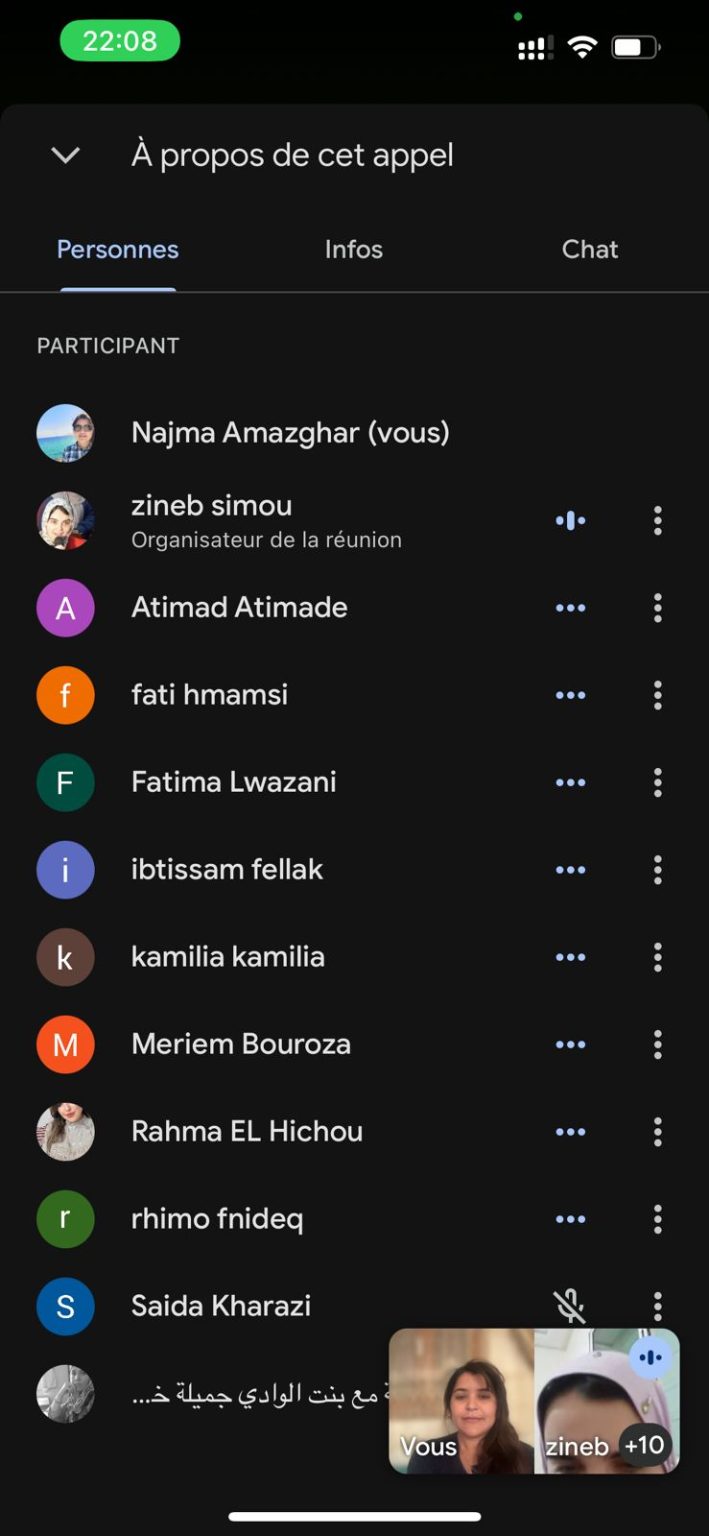Collapse the call details panel with the chevron
Viewport: 709px width, 1536px height.
66,156
